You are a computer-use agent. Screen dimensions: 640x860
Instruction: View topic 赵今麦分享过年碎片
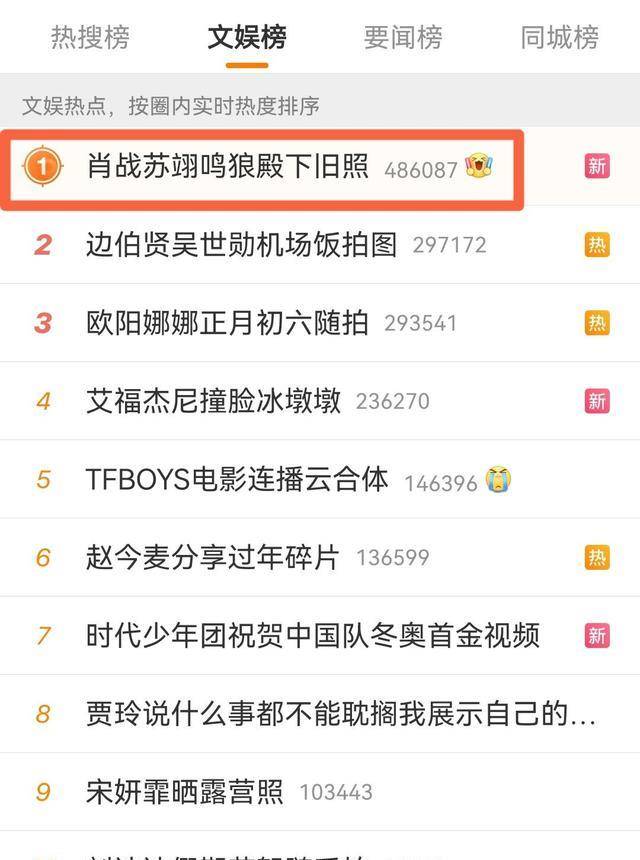click(x=213, y=557)
